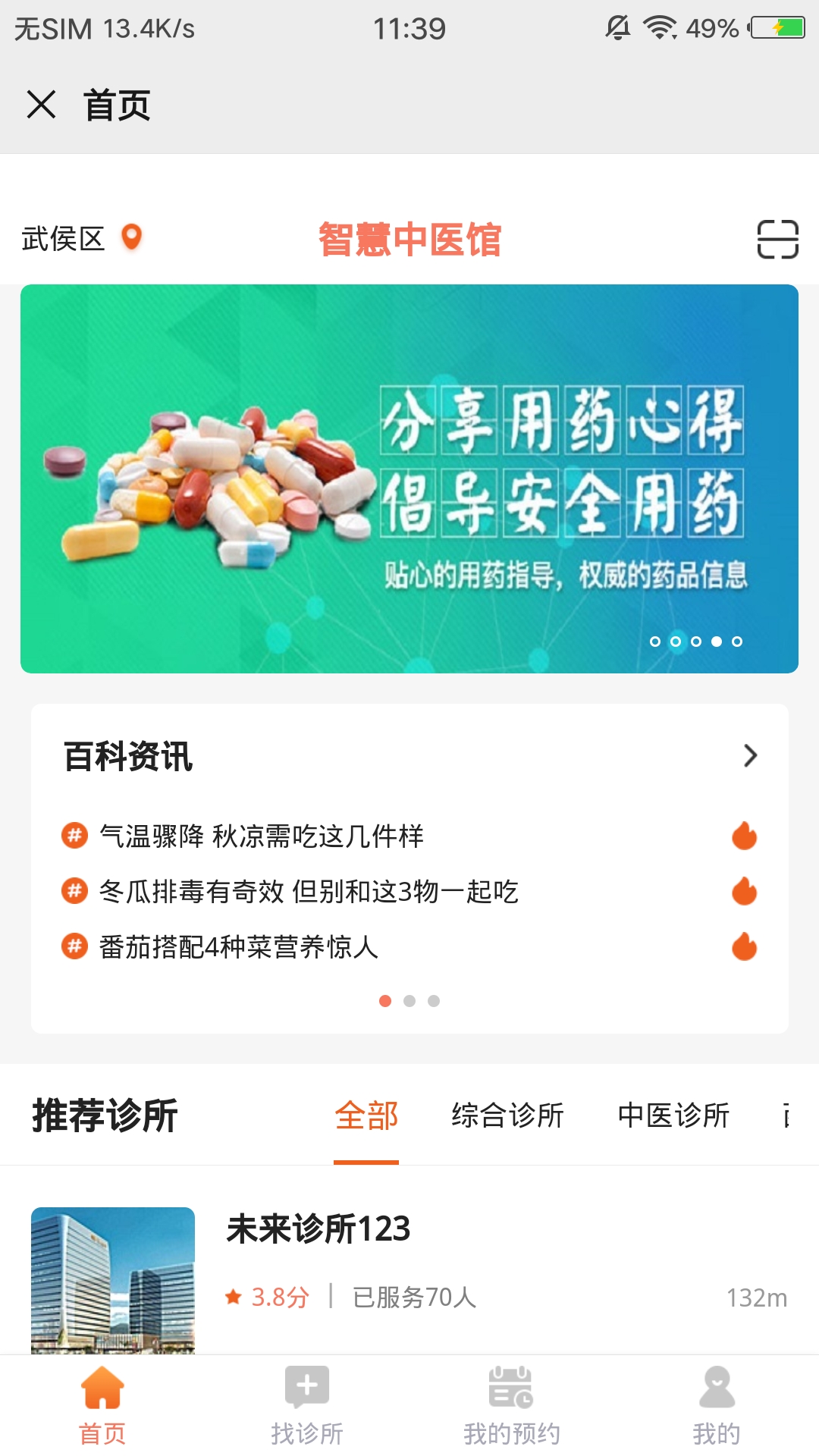Select the first banner carousel dot

click(654, 642)
